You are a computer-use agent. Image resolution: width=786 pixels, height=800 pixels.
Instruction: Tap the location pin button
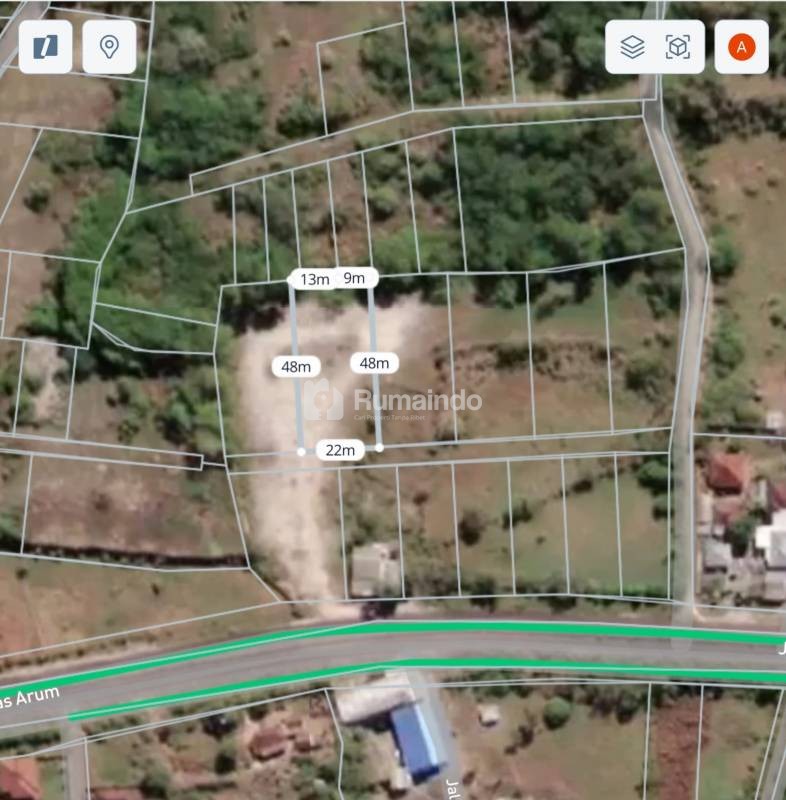click(x=109, y=46)
